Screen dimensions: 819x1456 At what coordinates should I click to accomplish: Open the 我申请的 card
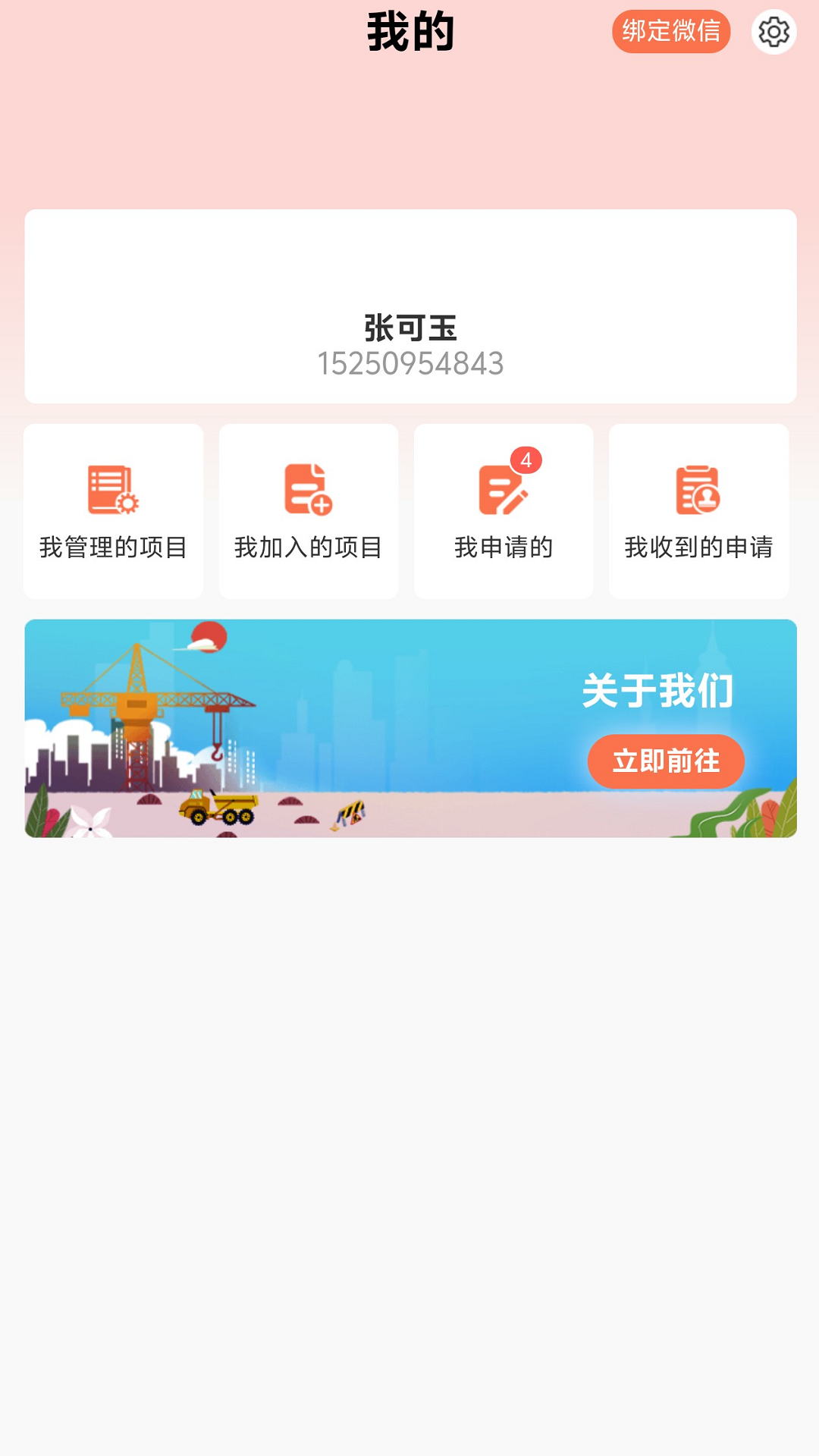(503, 510)
